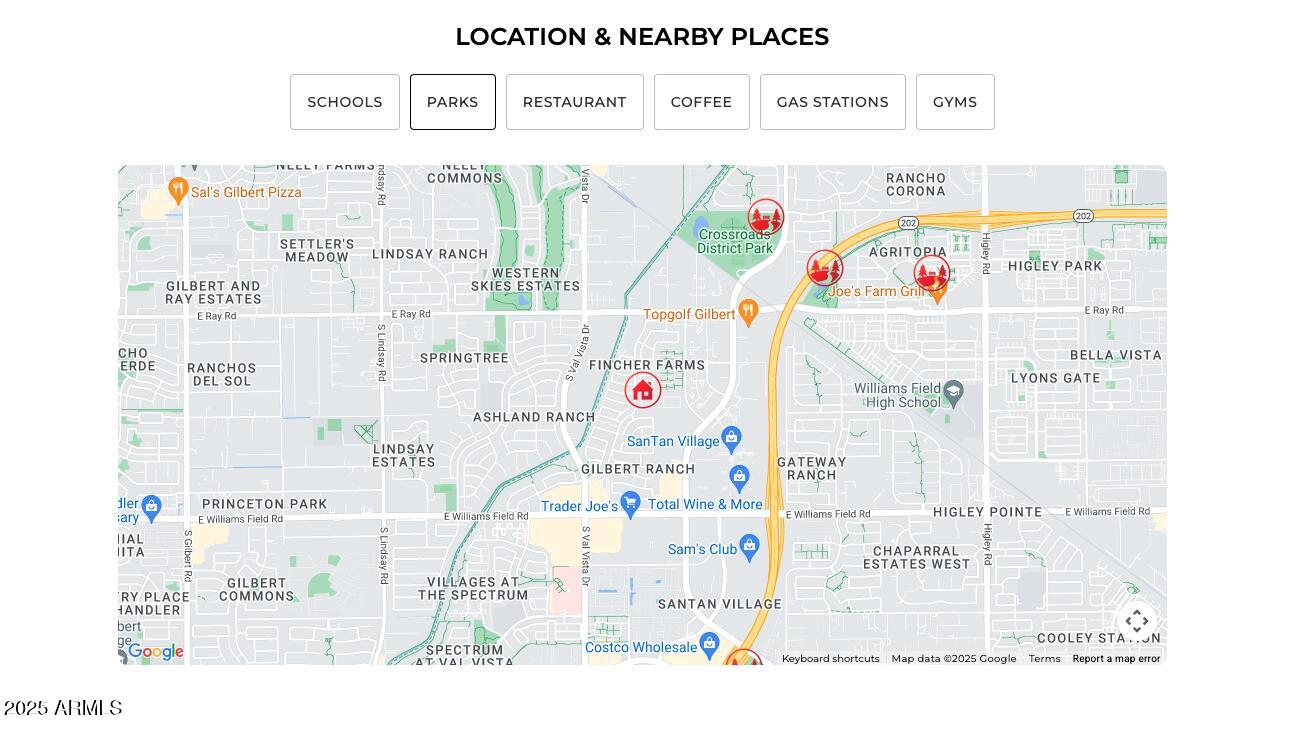
Task: Tap the Topgolf Gilbert map pin
Action: point(748,313)
